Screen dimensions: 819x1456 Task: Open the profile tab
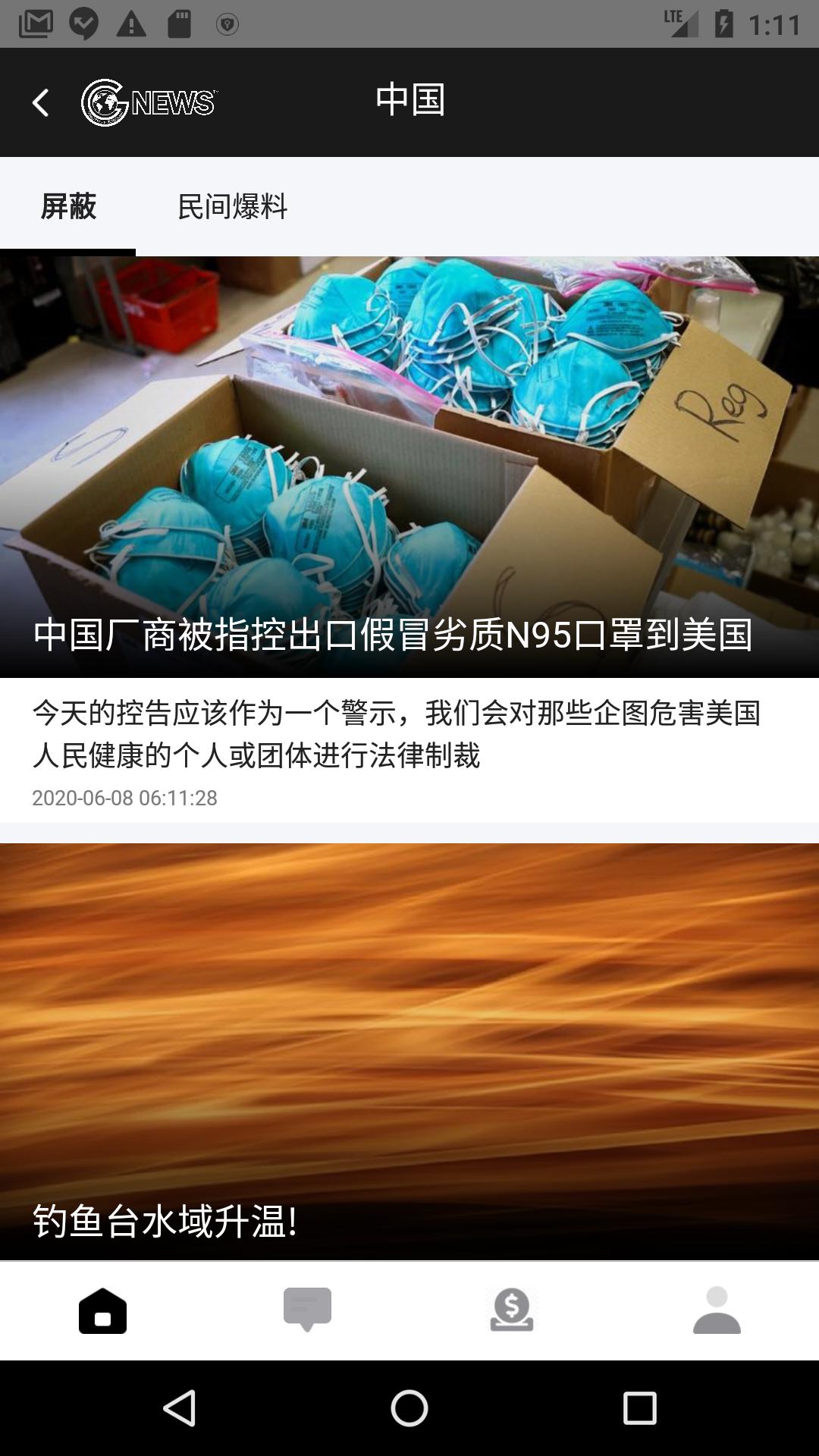coord(717,1310)
